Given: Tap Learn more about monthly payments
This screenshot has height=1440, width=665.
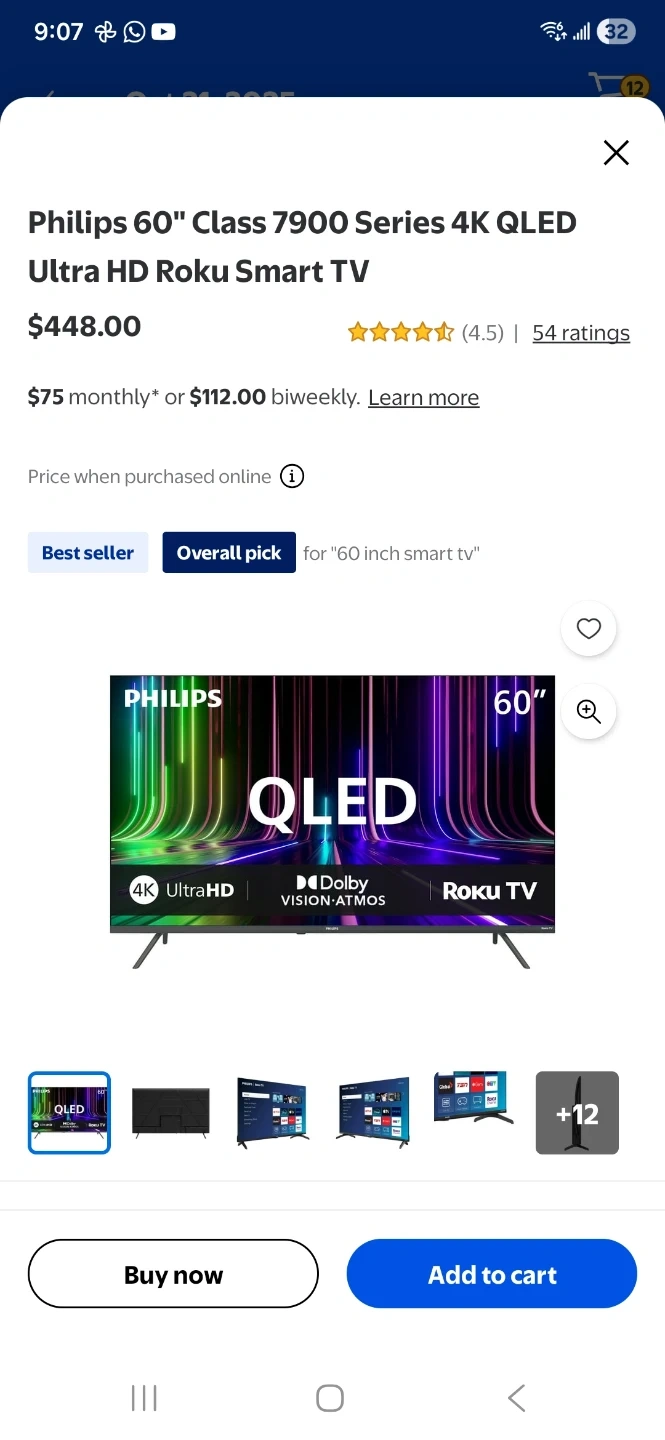Looking at the screenshot, I should (423, 398).
